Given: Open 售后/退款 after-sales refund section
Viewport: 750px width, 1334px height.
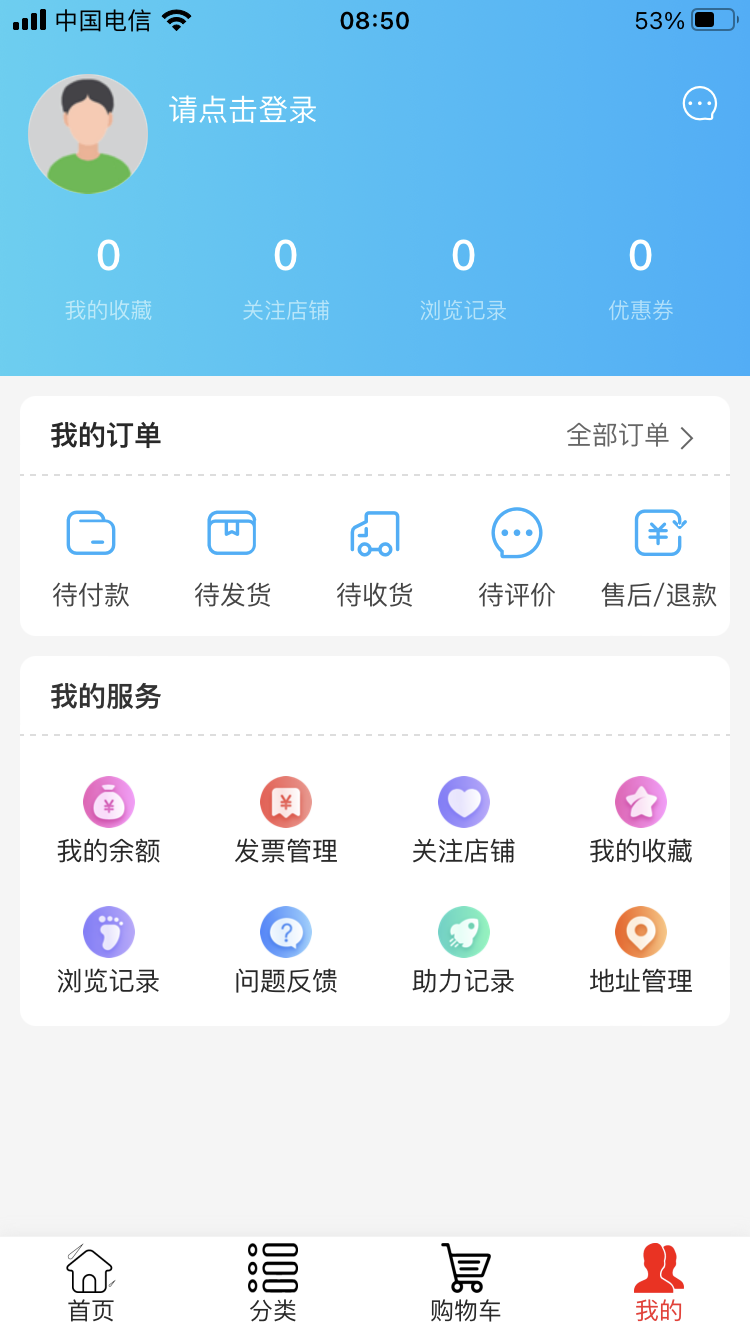Looking at the screenshot, I should [657, 555].
